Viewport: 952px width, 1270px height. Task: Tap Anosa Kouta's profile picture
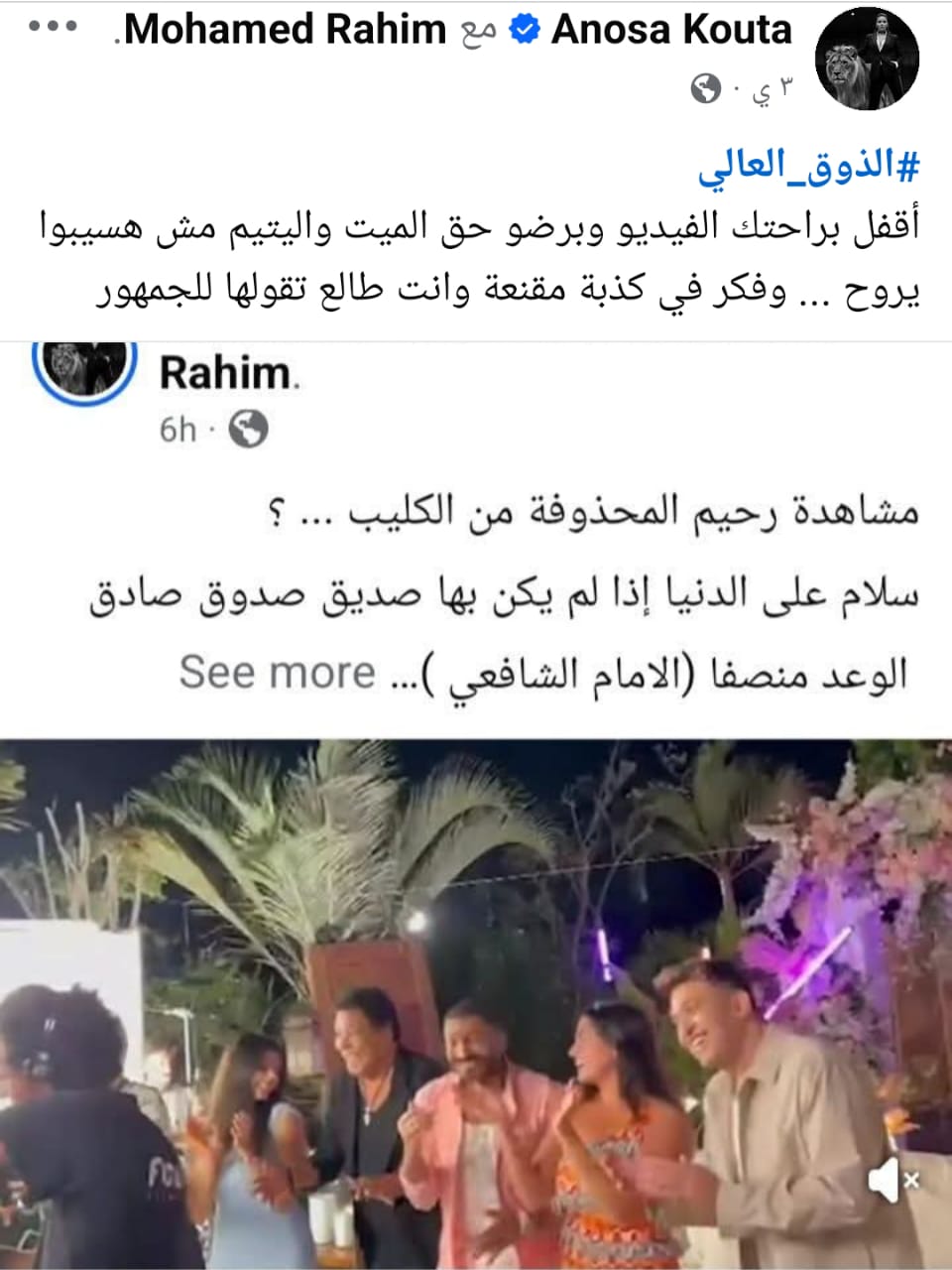pos(866,60)
